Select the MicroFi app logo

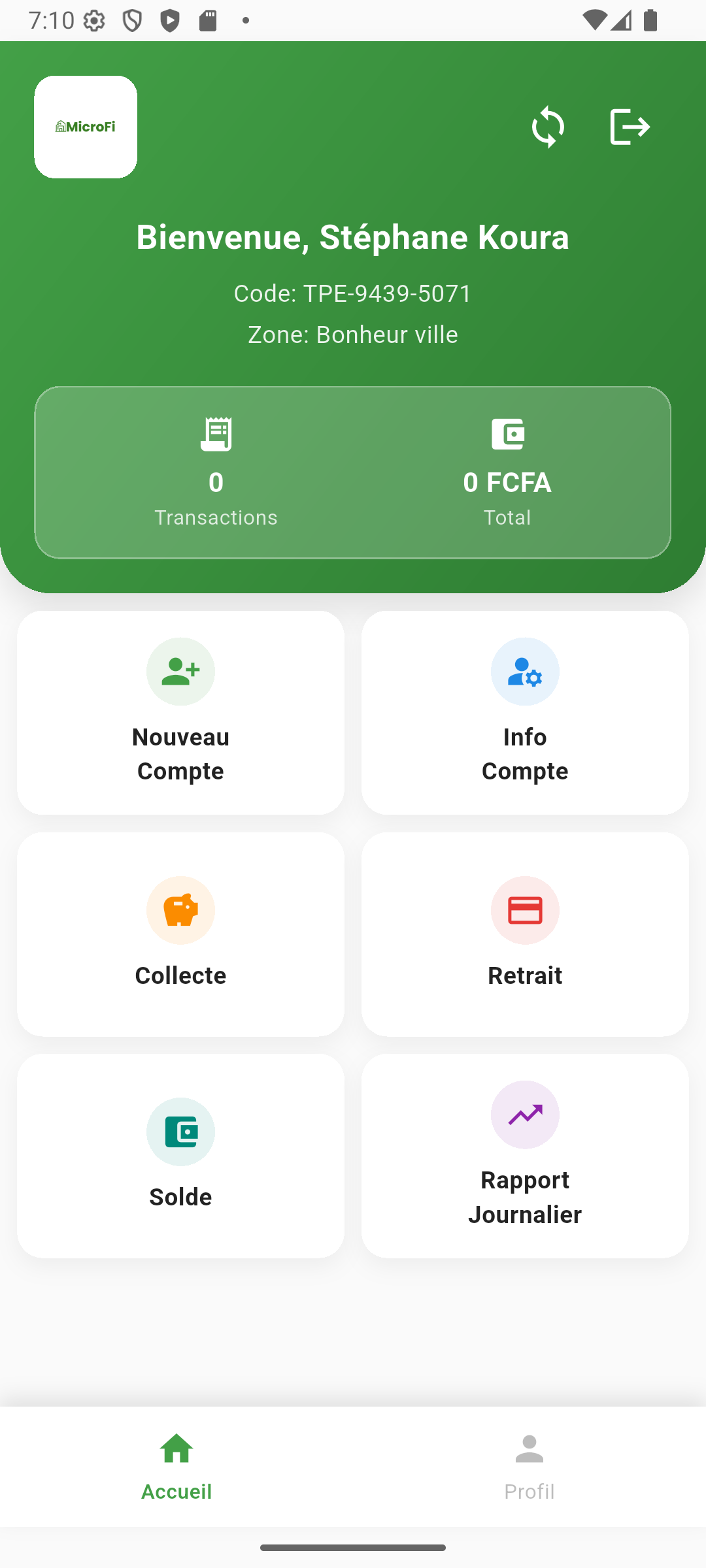click(85, 126)
